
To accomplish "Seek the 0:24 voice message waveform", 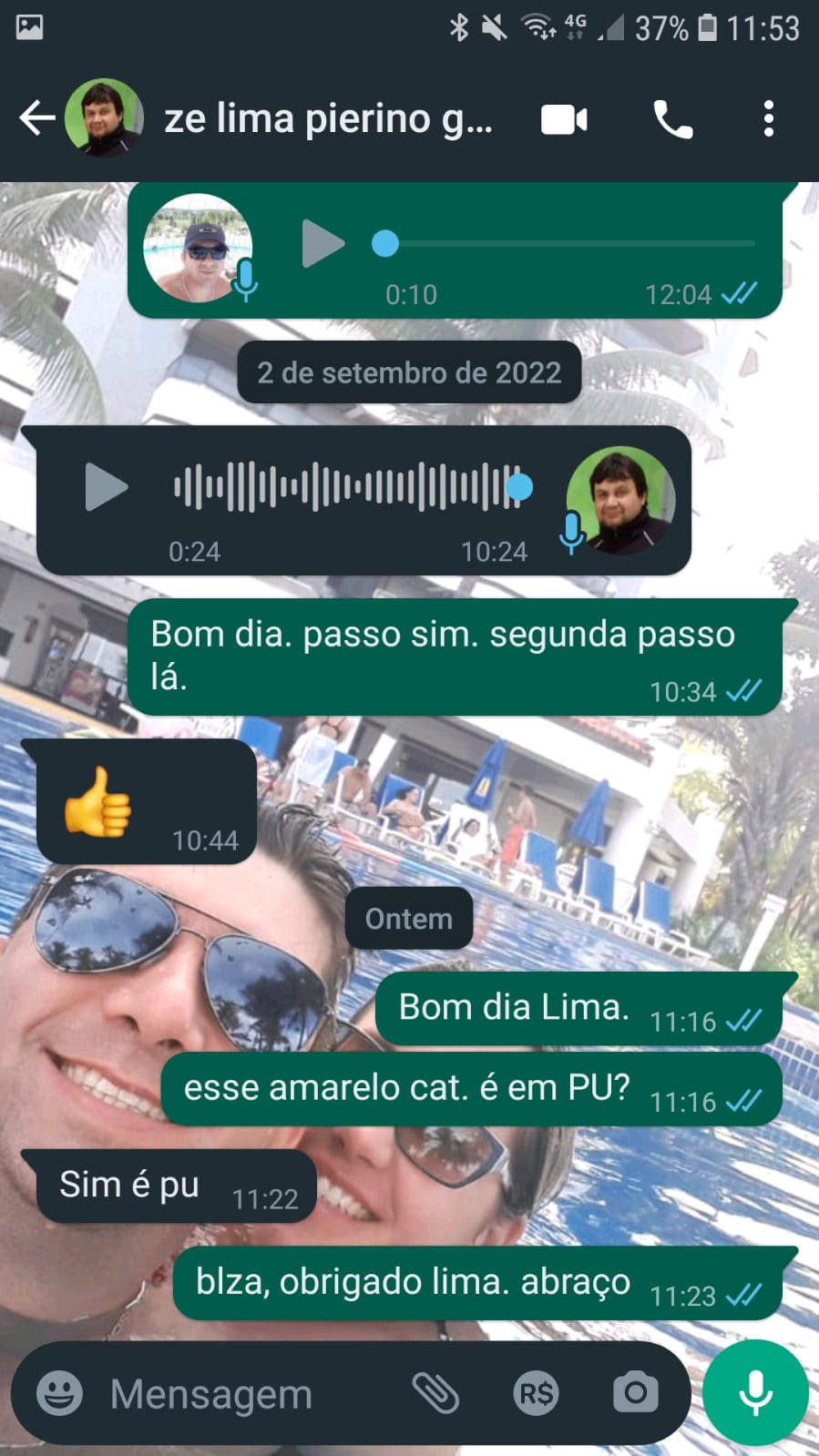I will (346, 486).
